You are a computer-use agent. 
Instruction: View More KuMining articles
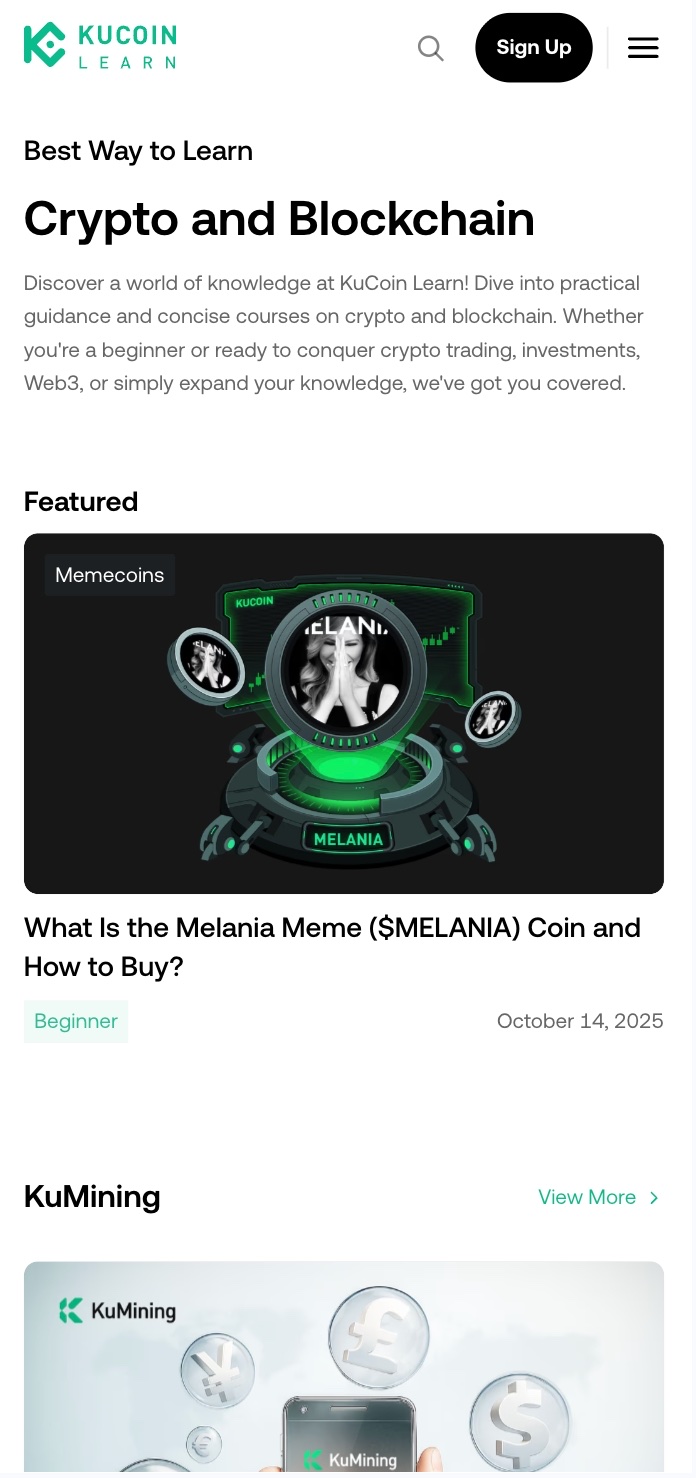click(599, 1197)
